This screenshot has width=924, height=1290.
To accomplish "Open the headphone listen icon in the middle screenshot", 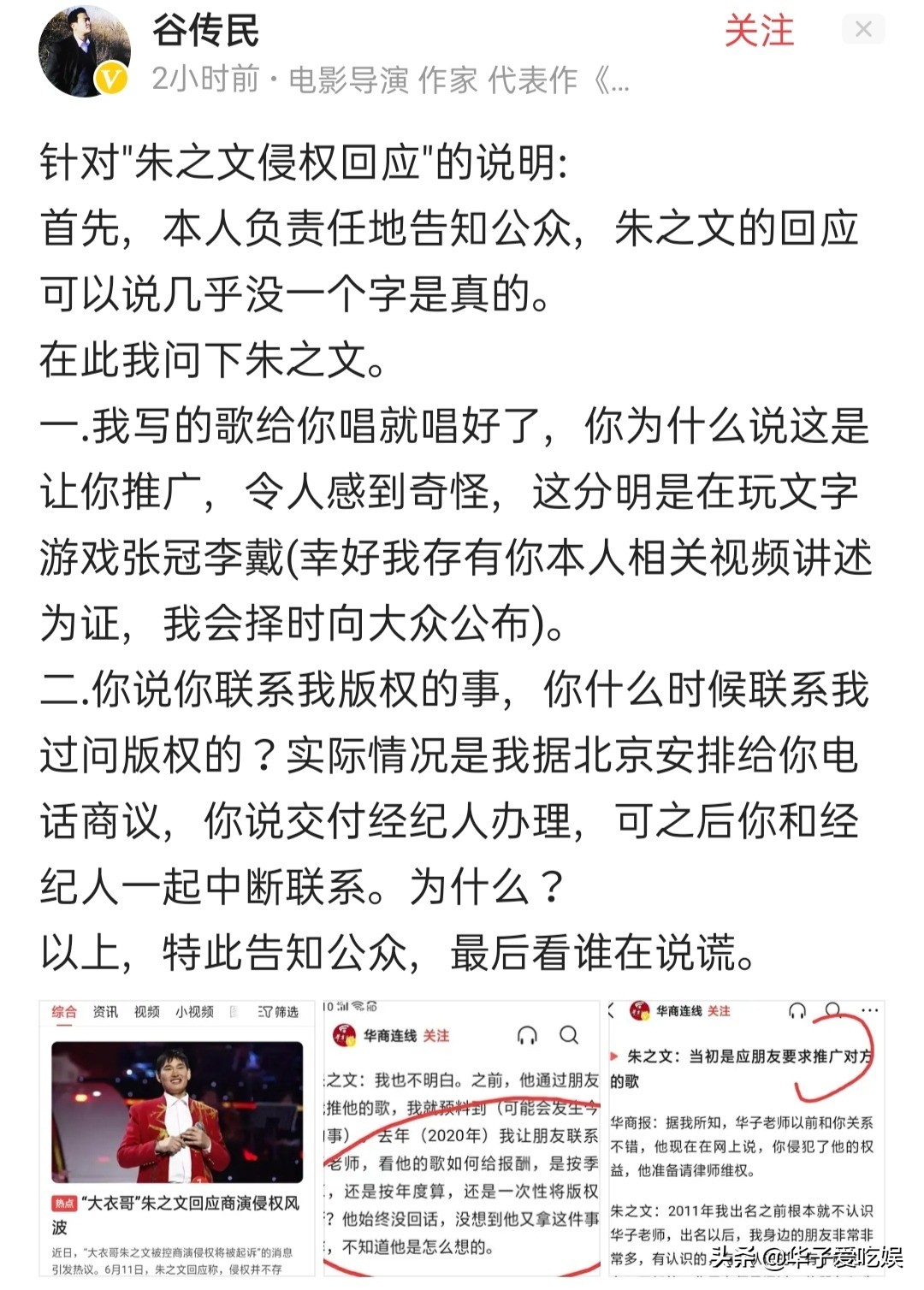I will tap(527, 1034).
